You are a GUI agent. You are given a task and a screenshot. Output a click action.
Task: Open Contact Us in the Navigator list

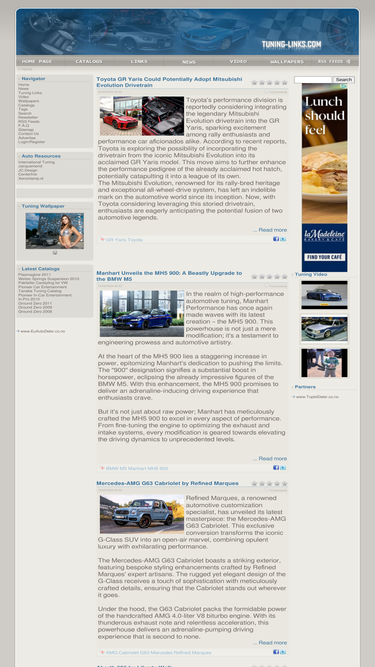28,134
